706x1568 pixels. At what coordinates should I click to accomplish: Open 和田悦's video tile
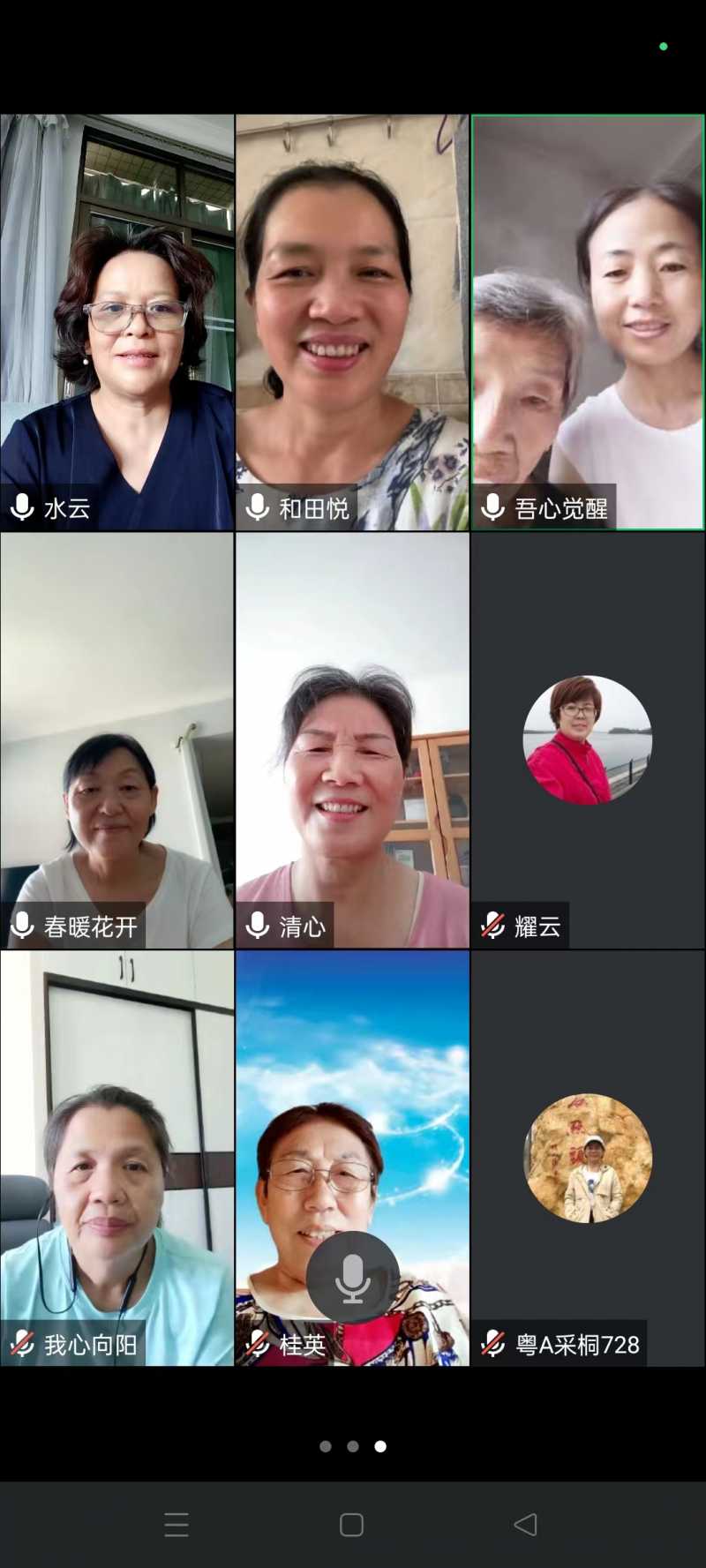coord(352,322)
